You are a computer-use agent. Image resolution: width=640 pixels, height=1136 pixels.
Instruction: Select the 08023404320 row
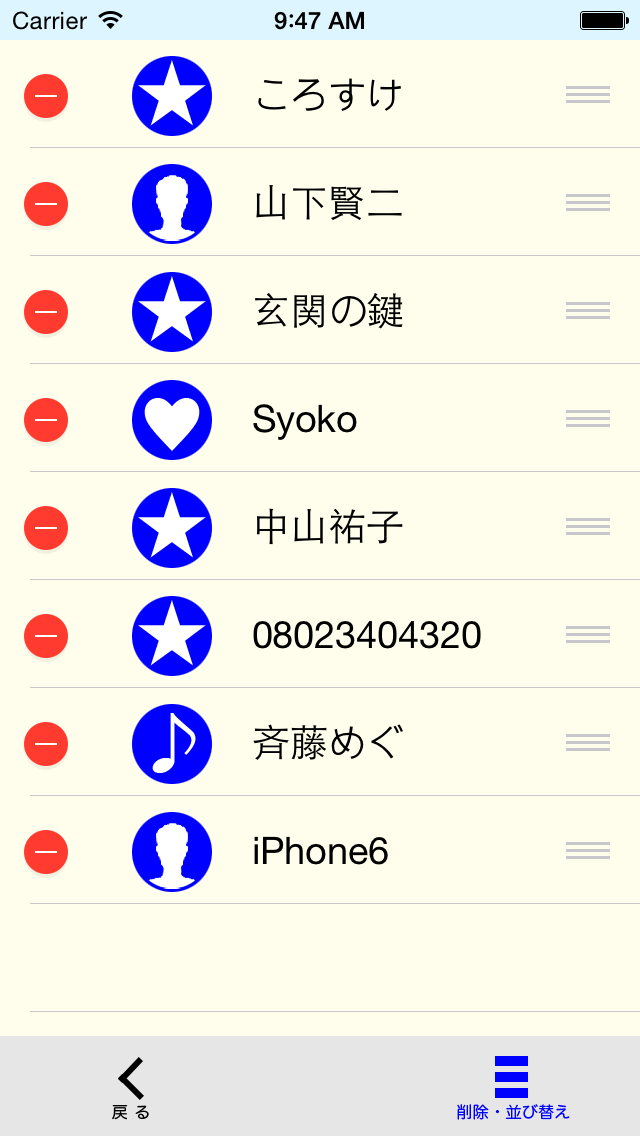coord(366,636)
